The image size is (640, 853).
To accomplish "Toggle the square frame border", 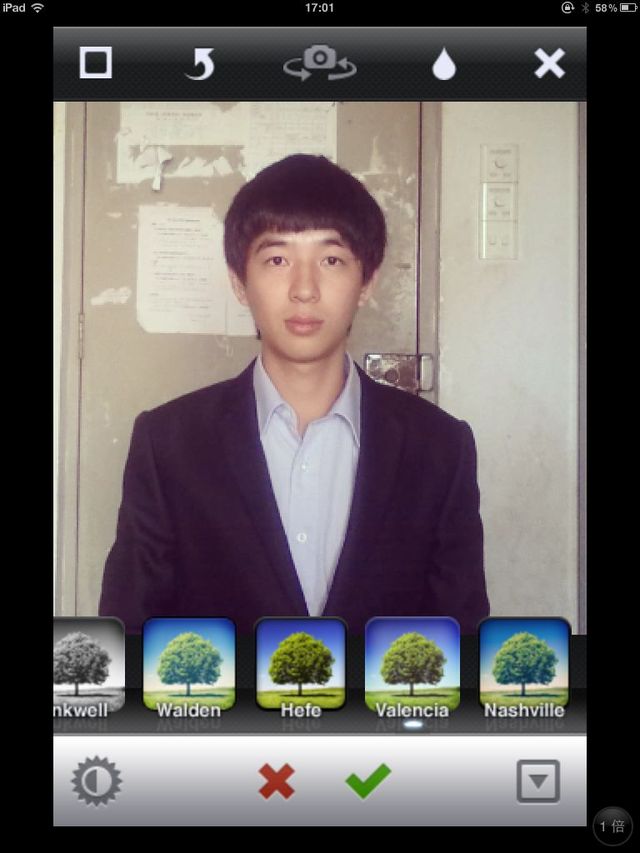I will (x=96, y=64).
